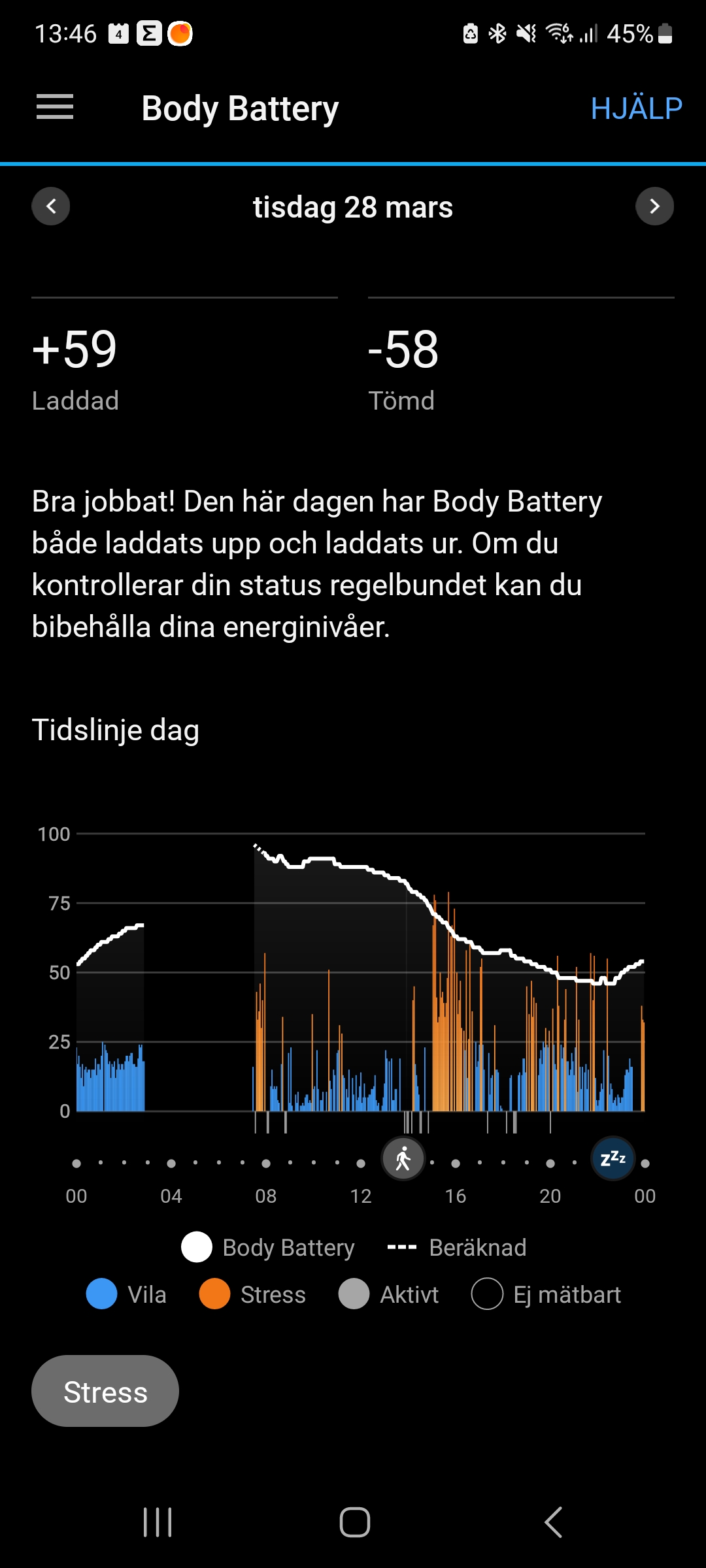Open the hamburger navigation menu
706x1568 pixels.
click(x=55, y=107)
